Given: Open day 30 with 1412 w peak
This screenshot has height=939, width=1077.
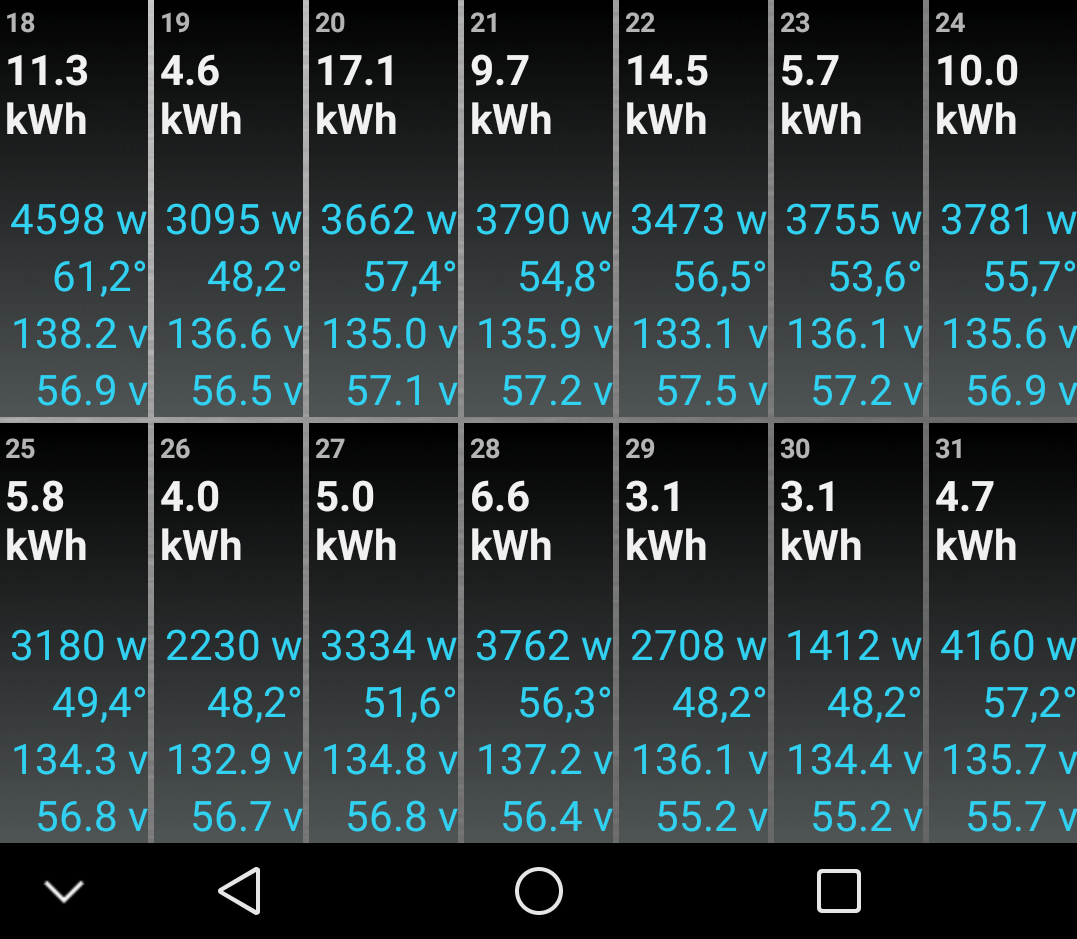Looking at the screenshot, I should point(849,632).
